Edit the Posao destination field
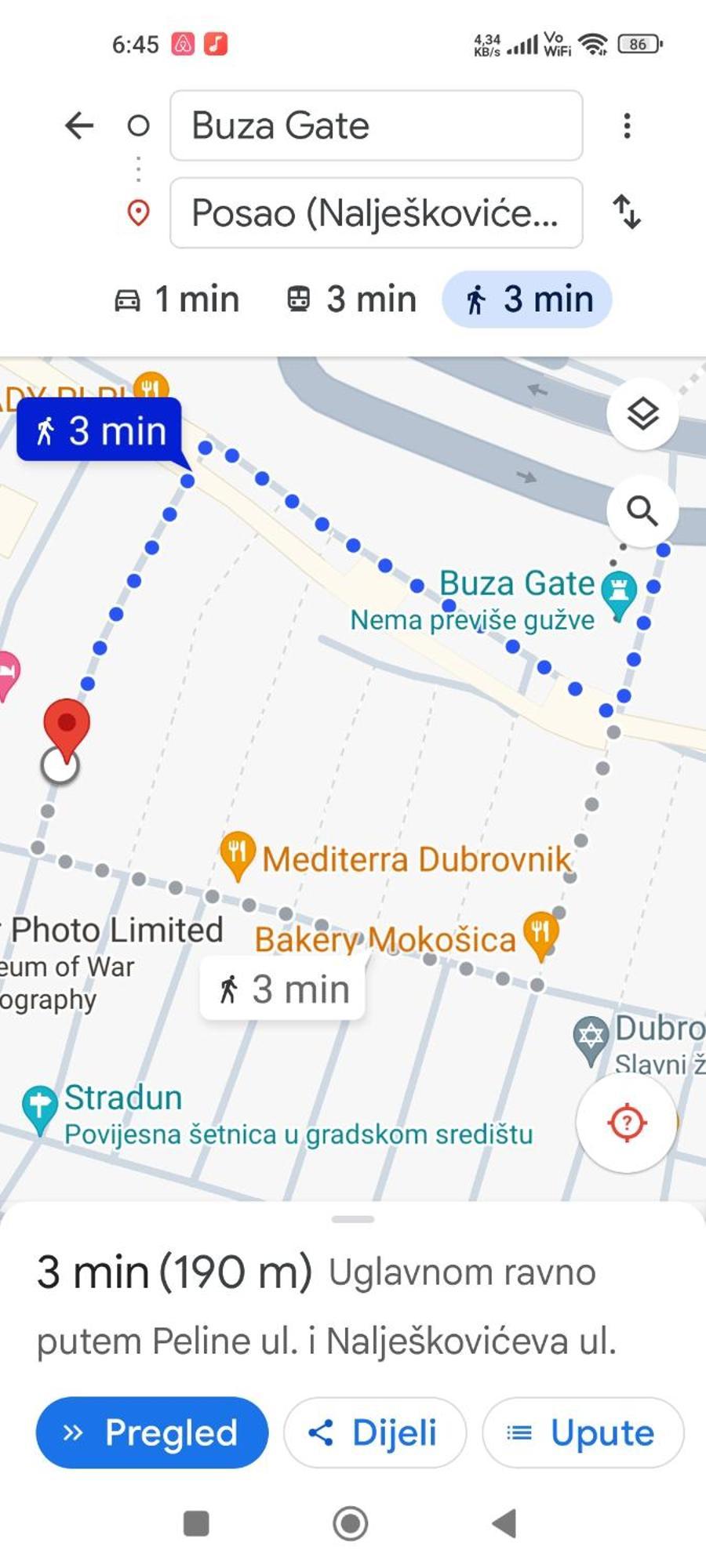The image size is (706, 1568). point(376,212)
